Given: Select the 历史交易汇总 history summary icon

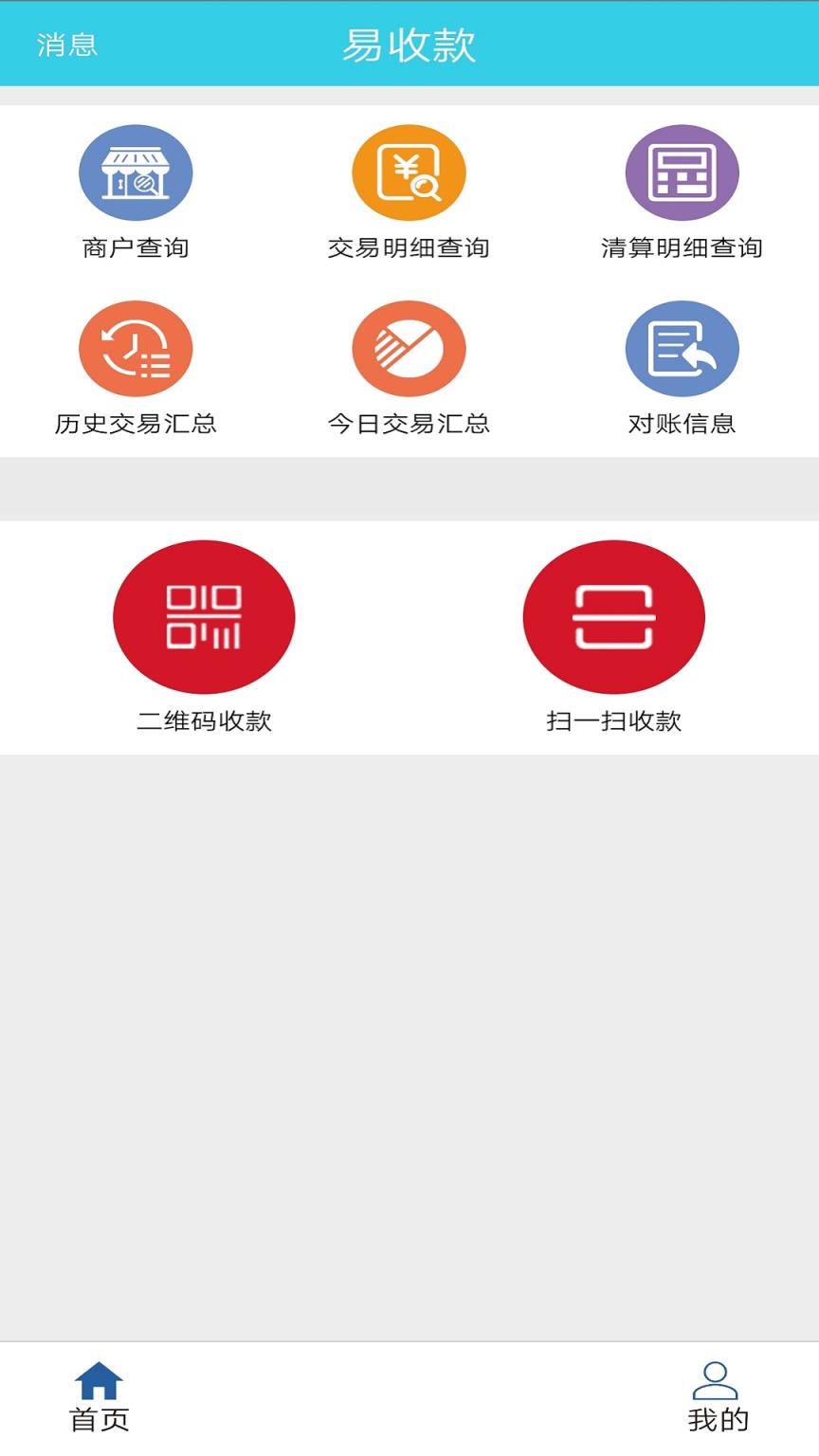Looking at the screenshot, I should (x=136, y=347).
